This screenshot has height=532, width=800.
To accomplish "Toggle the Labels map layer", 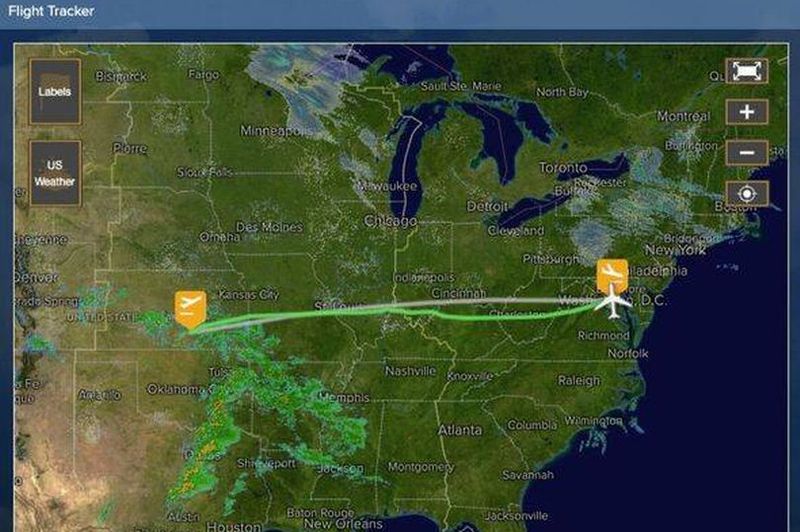I will pos(55,92).
